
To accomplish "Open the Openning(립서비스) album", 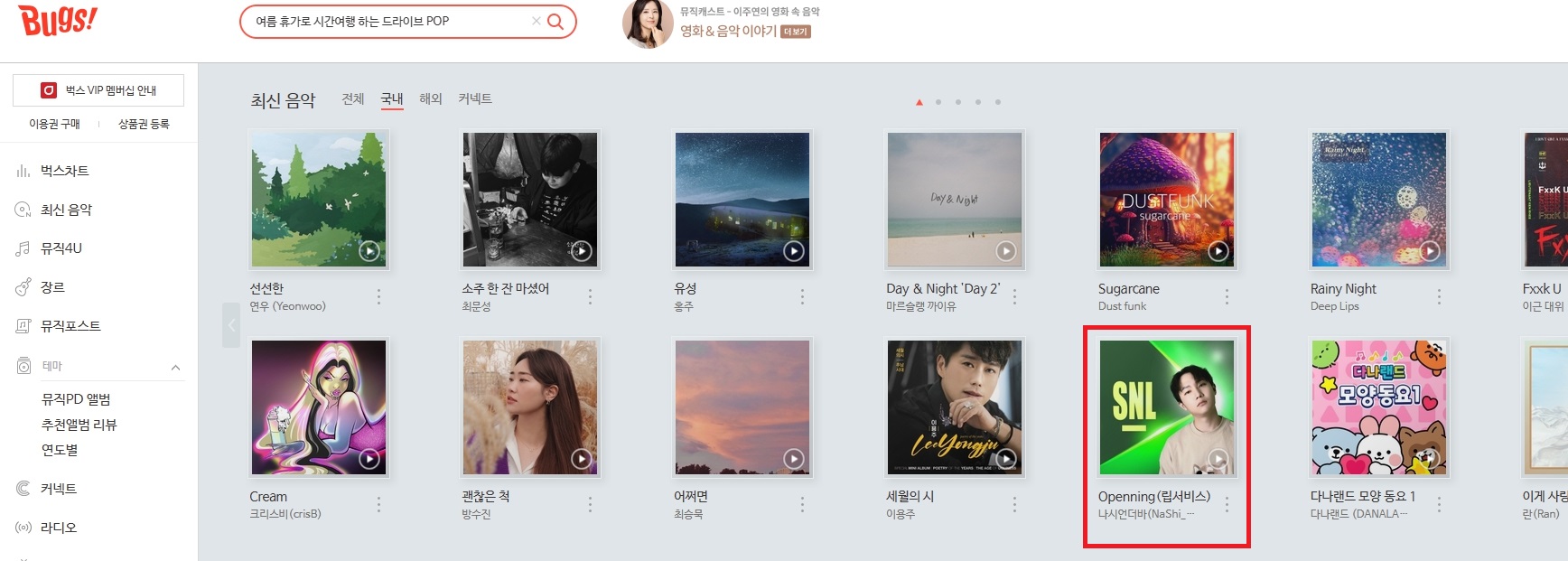I will [1166, 407].
